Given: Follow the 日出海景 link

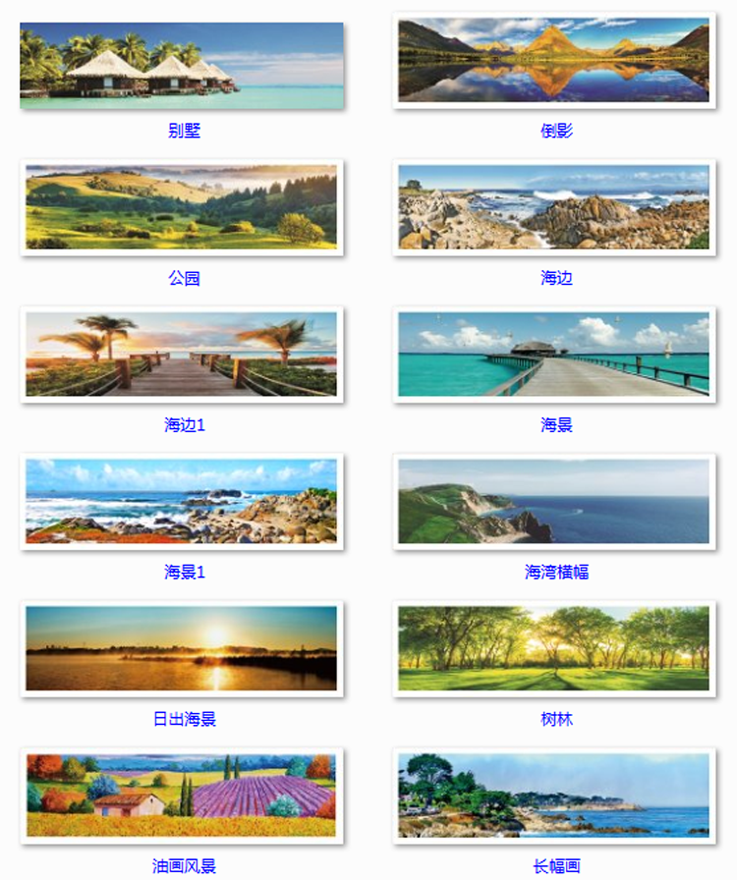Looking at the screenshot, I should 184,719.
